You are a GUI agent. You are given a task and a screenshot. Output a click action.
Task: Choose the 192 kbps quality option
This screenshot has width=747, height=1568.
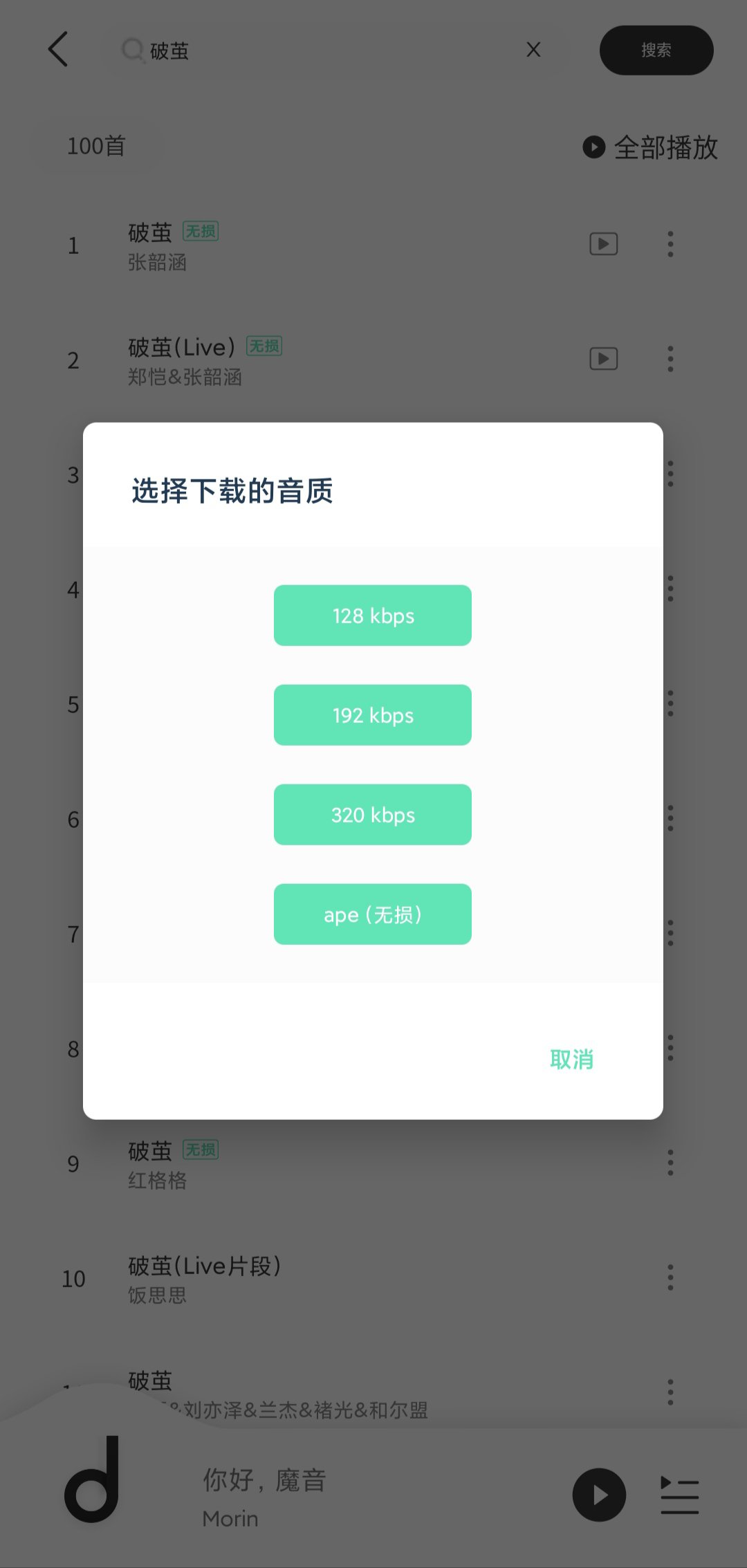tap(372, 715)
